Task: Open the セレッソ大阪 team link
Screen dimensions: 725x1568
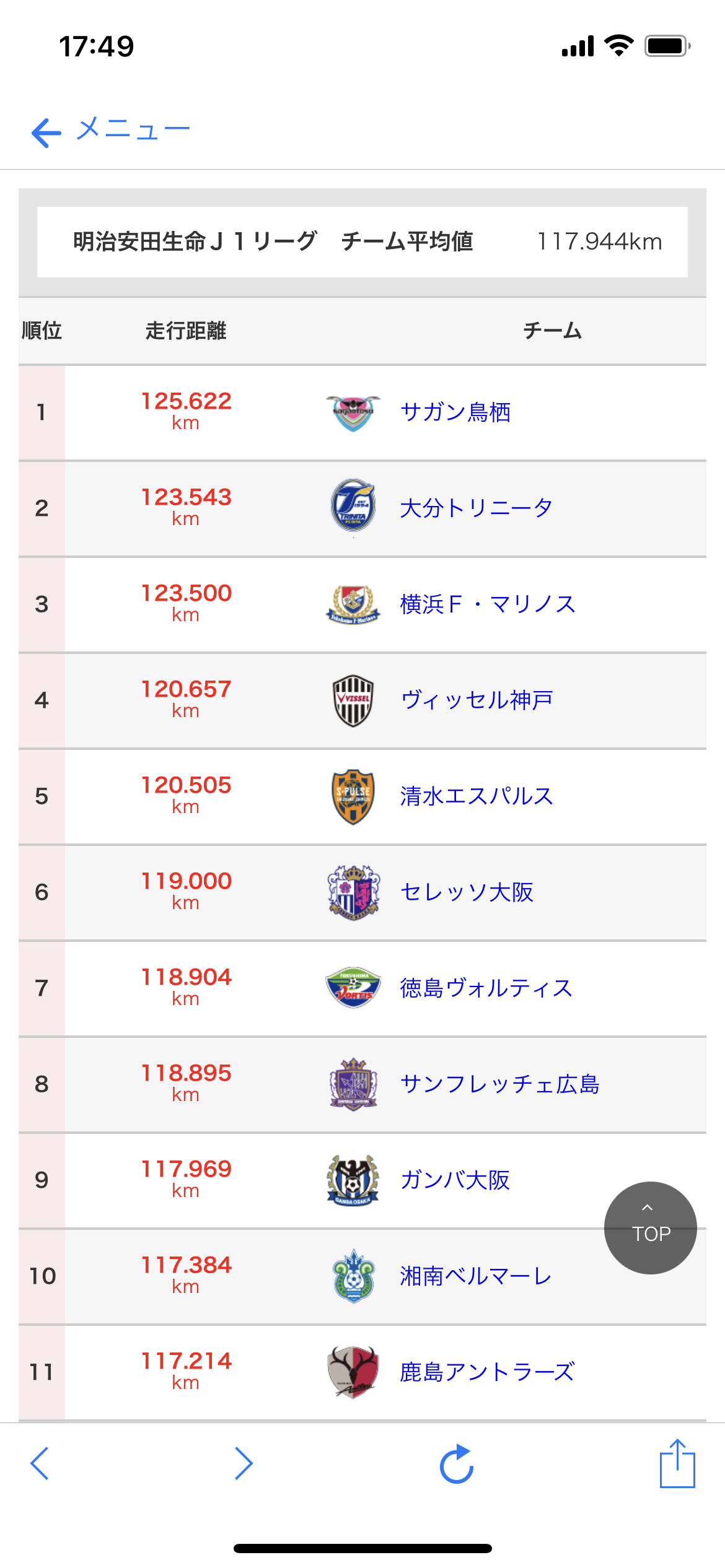Action: click(467, 892)
